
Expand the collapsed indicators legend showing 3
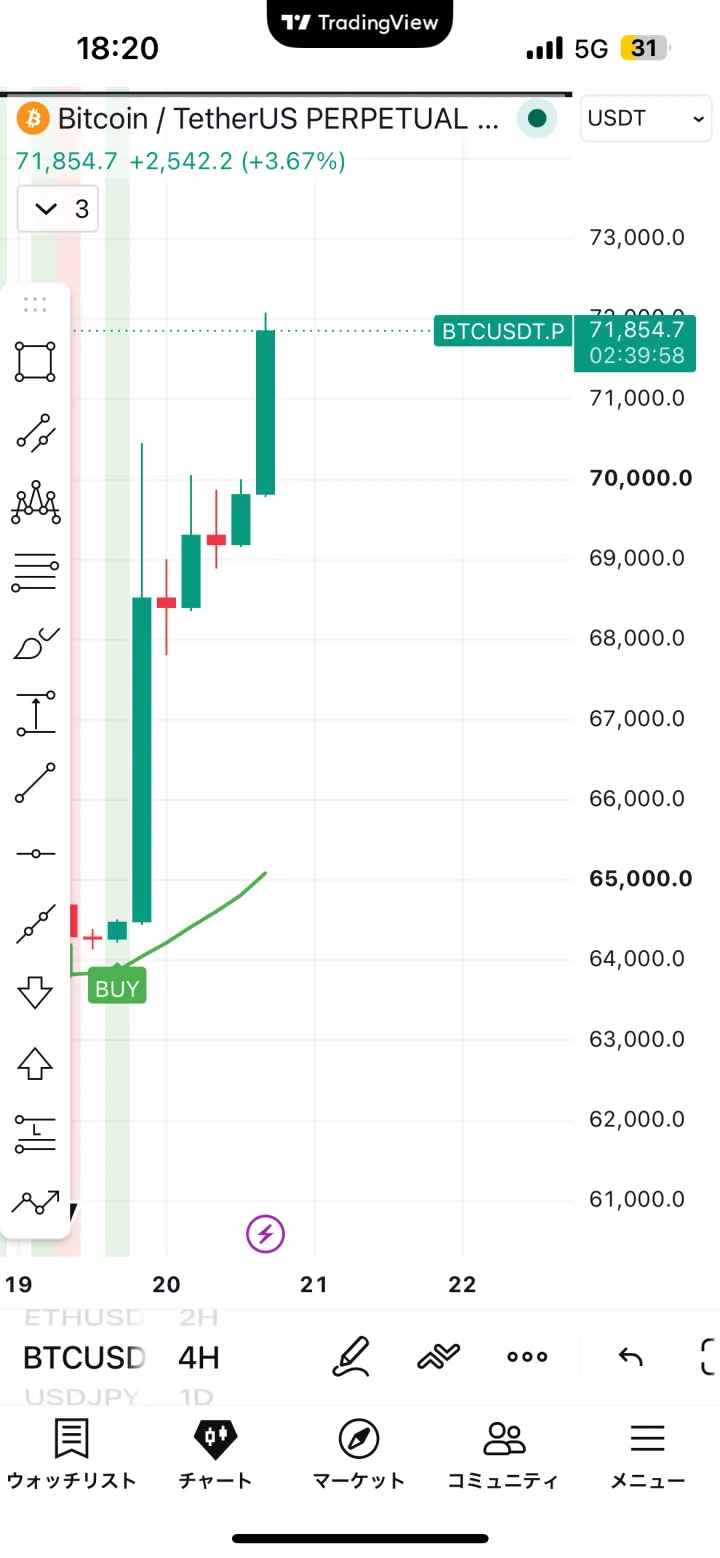[58, 208]
